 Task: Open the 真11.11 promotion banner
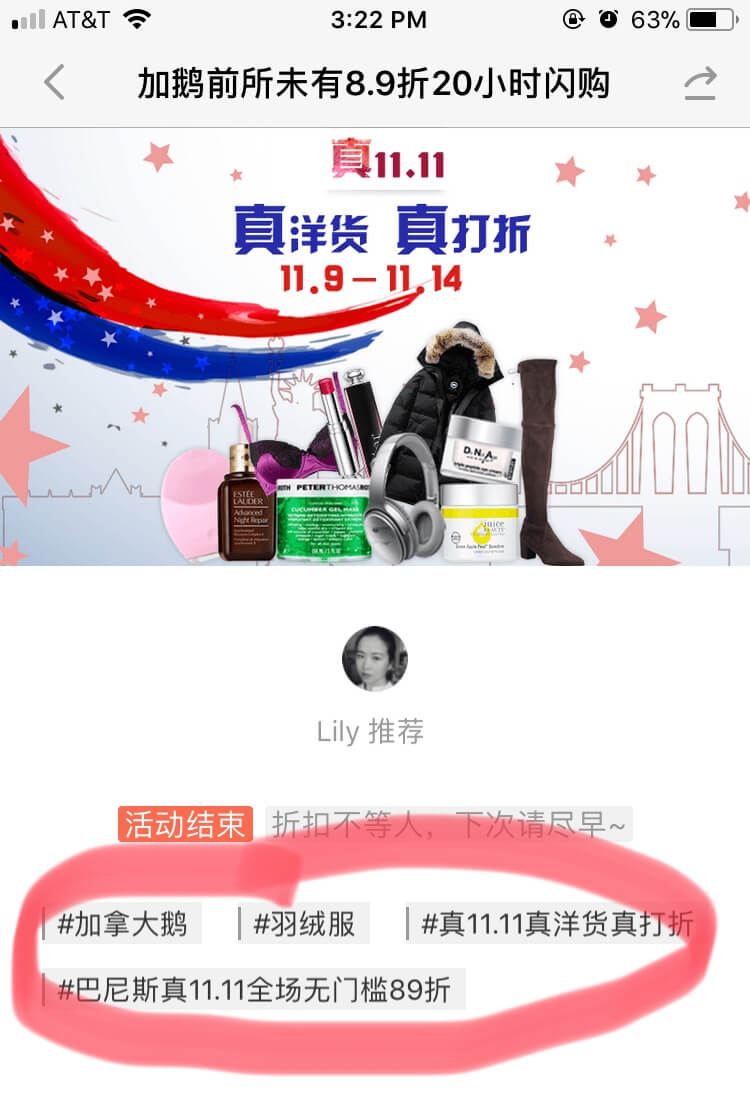(x=375, y=346)
